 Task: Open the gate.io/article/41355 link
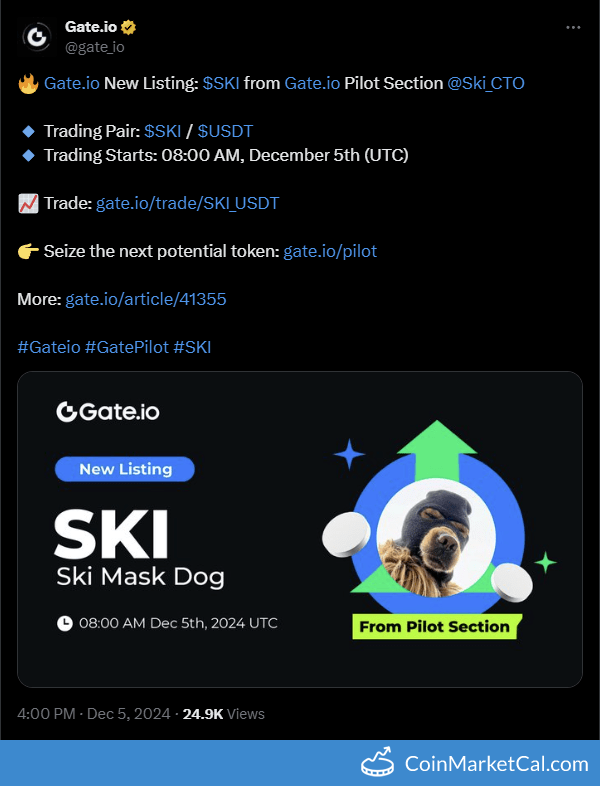146,299
